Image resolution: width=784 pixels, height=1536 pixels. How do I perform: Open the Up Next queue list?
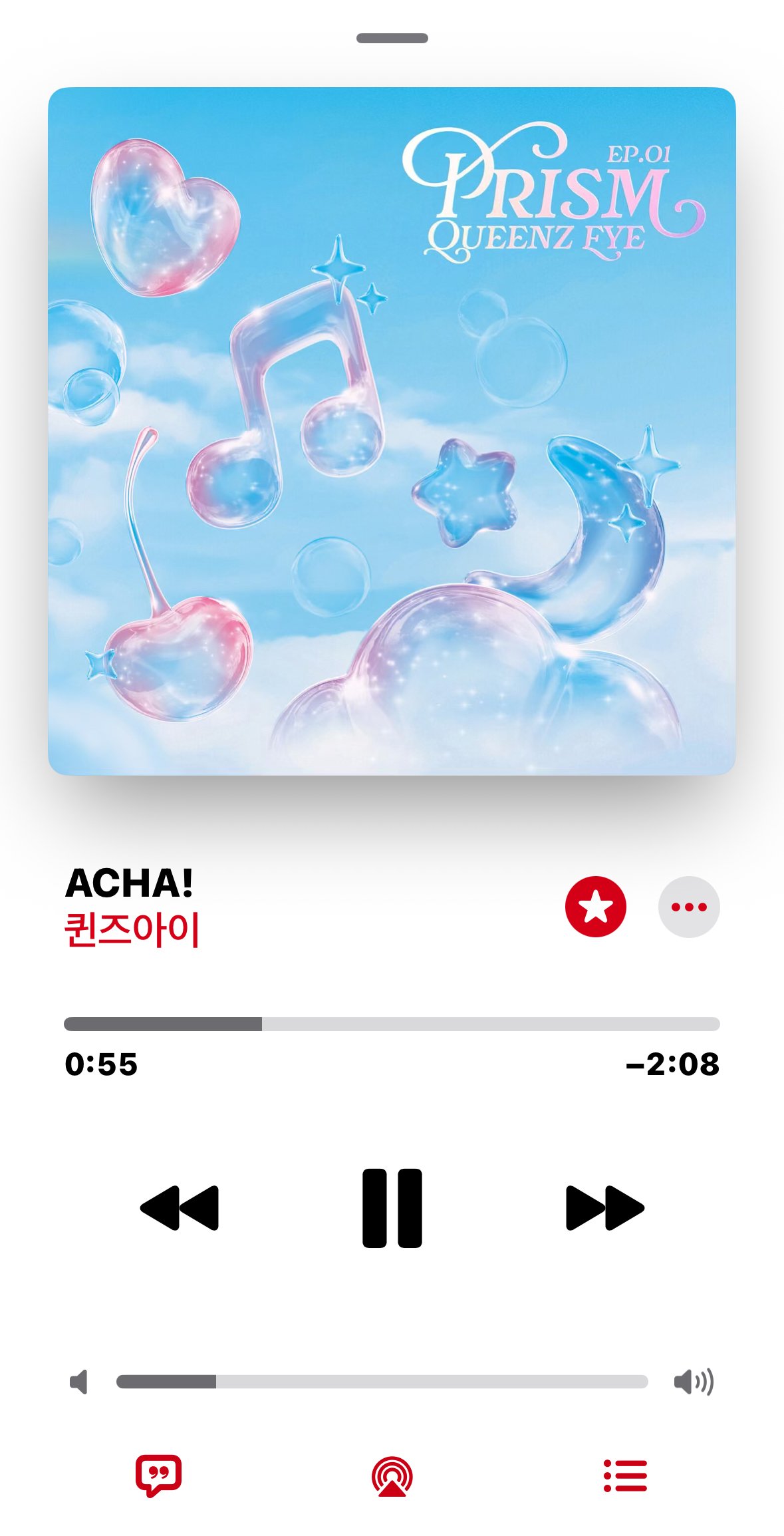[x=625, y=1475]
